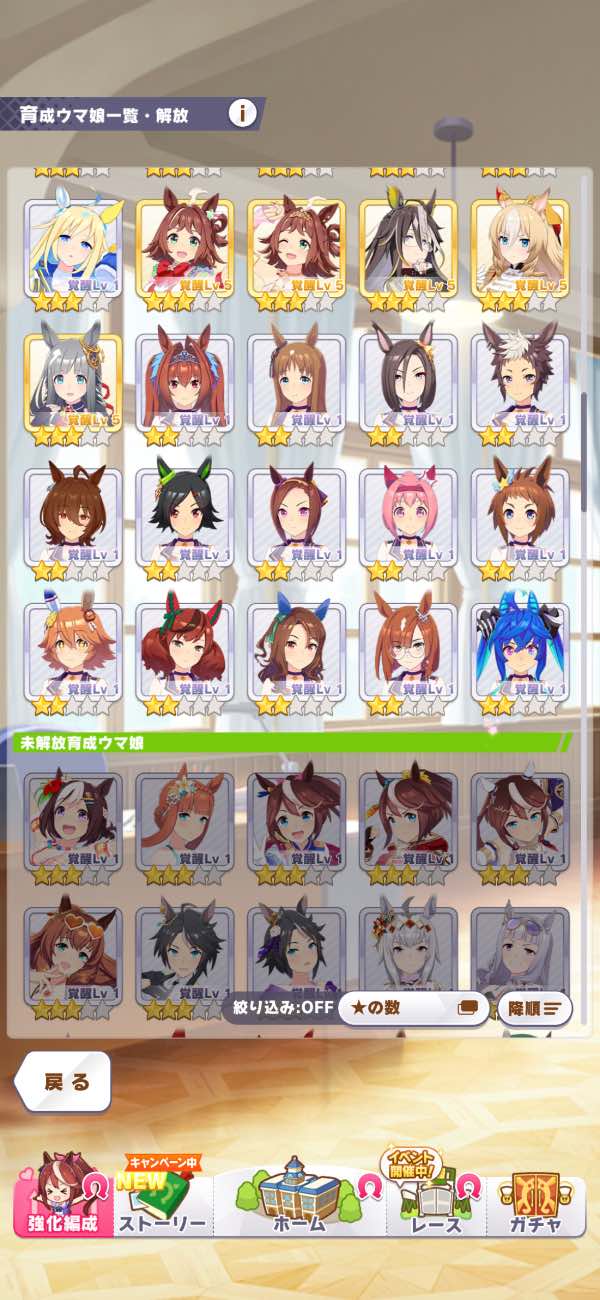Open the character with white spiky hair tuft
The width and height of the screenshot is (600, 1300).
[x=519, y=383]
